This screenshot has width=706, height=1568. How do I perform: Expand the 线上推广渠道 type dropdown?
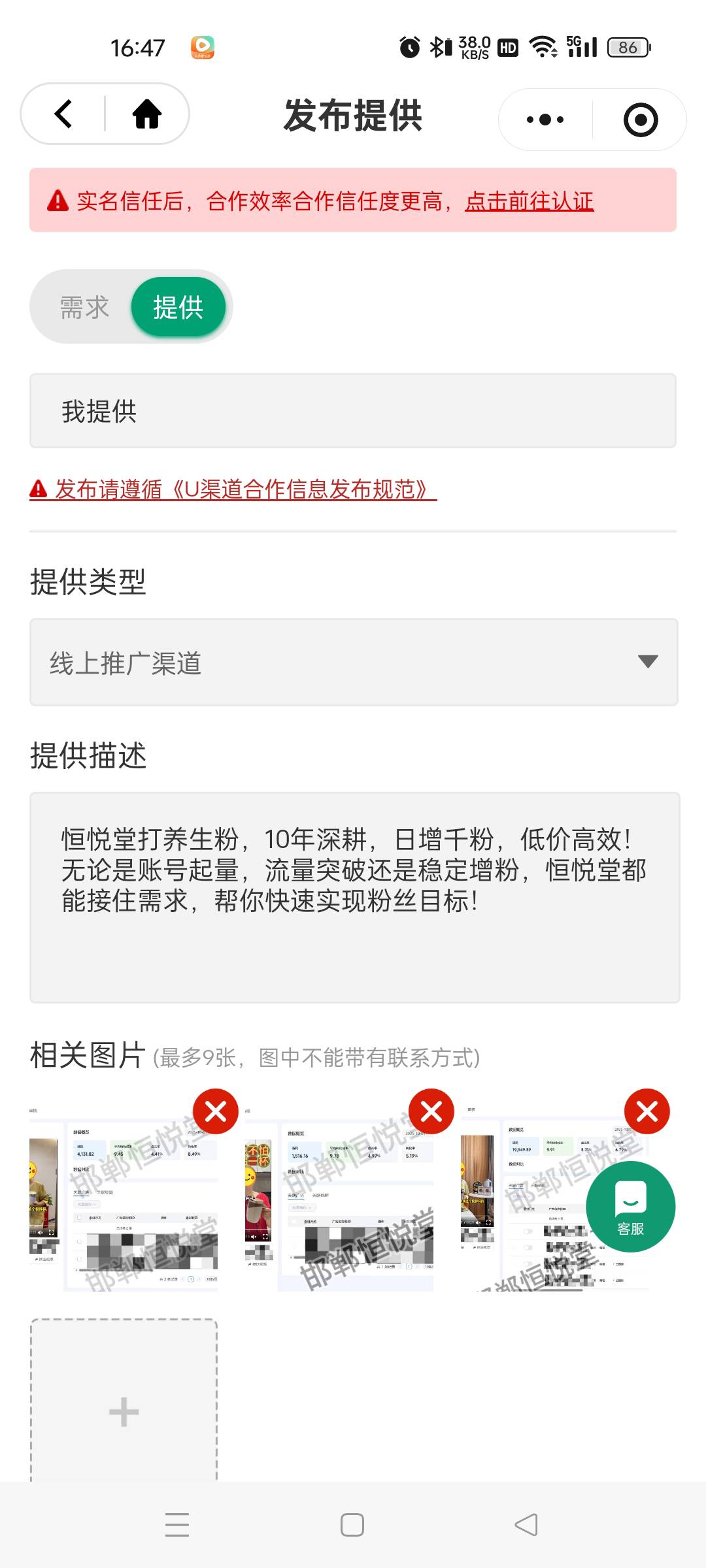tap(353, 662)
